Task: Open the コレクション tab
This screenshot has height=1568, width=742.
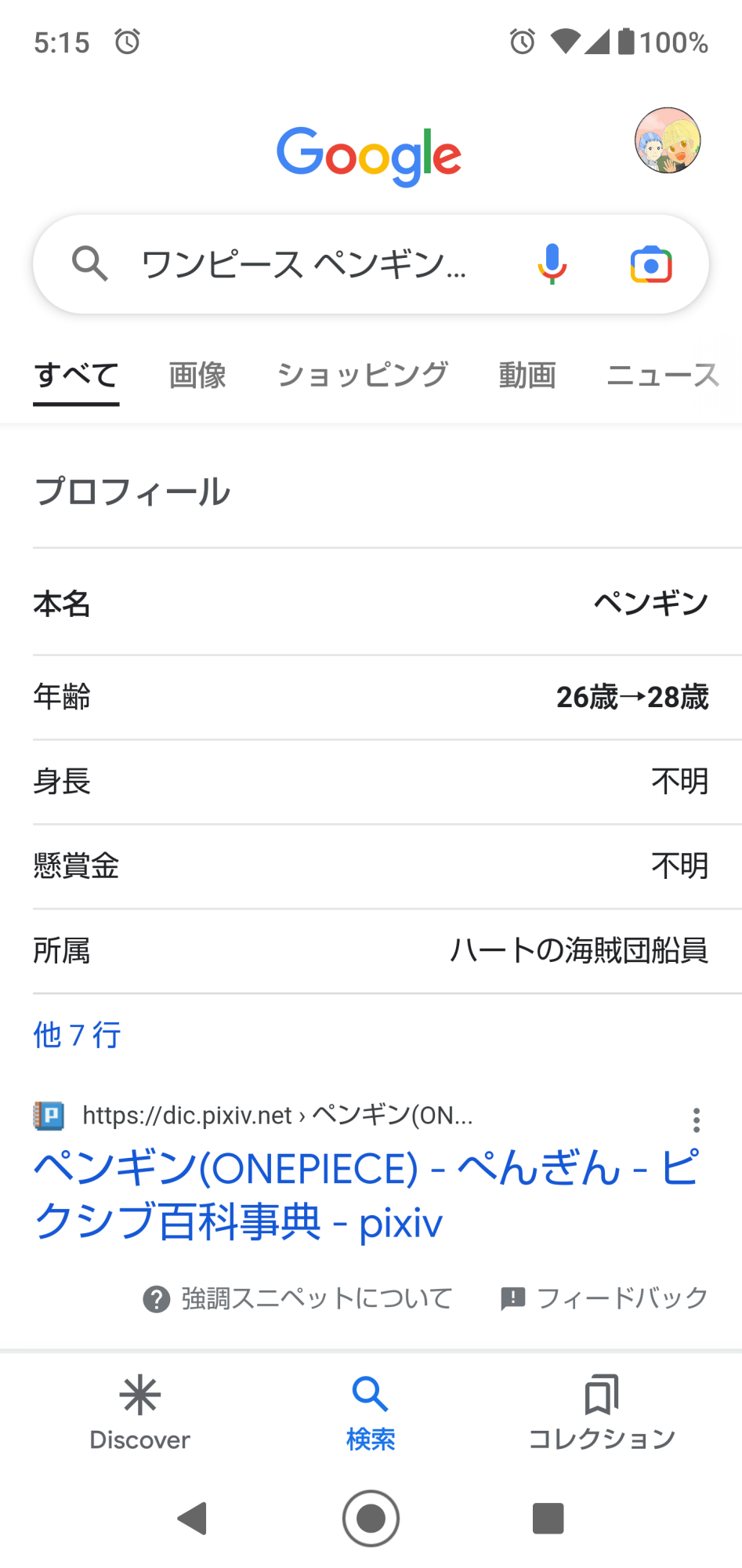Action: [602, 1412]
